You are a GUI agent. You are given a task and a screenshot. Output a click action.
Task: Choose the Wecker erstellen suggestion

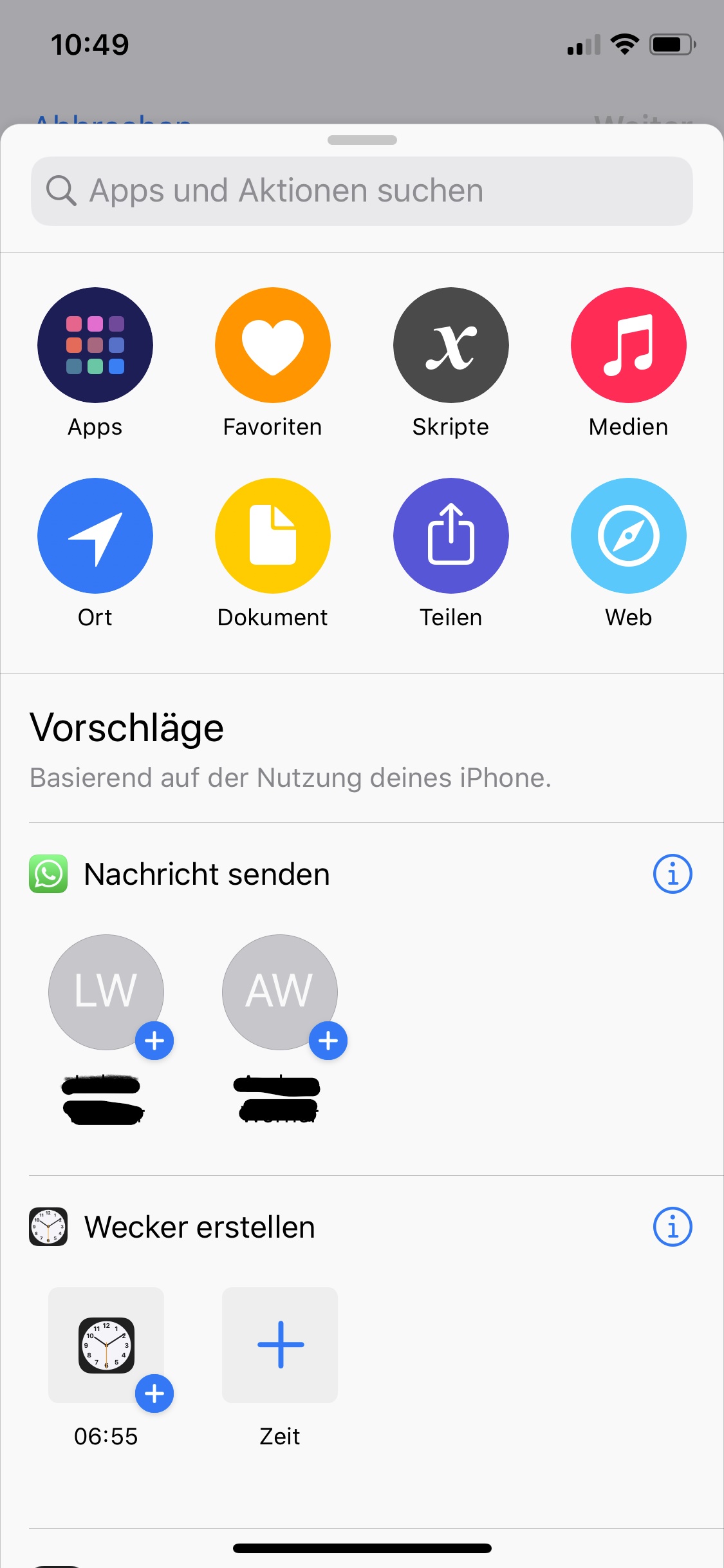(200, 1227)
